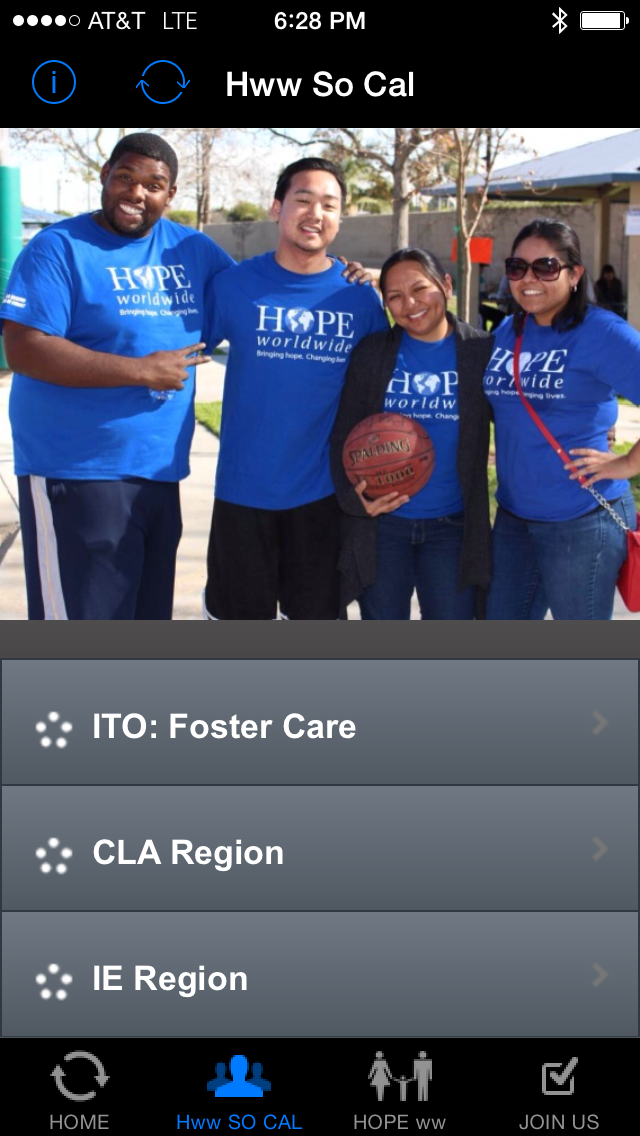640x1136 pixels.
Task: Switch to the HOME tab
Action: (79, 1088)
